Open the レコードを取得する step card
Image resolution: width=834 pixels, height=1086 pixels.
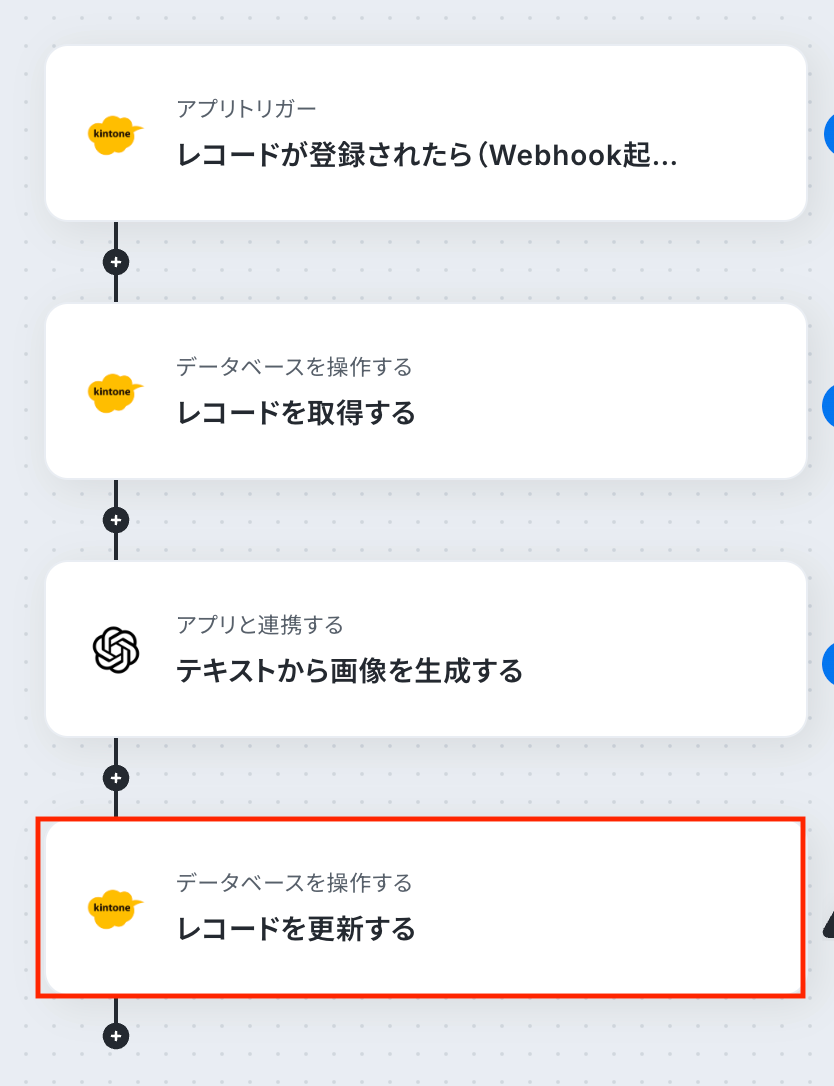[426, 391]
